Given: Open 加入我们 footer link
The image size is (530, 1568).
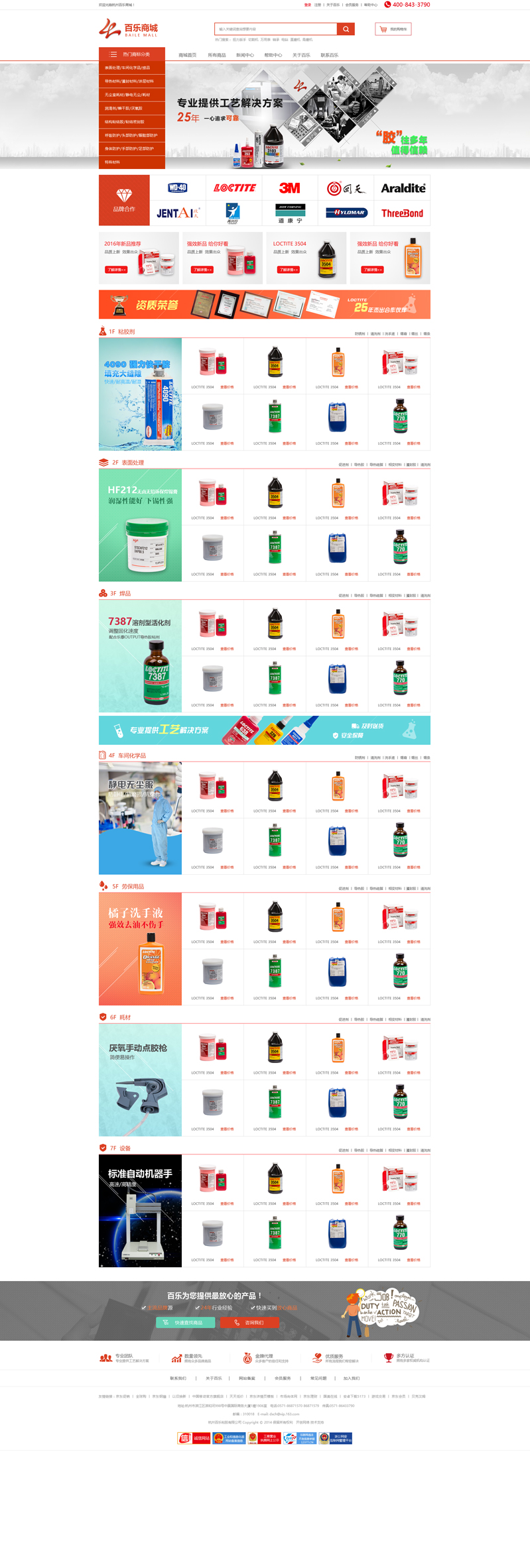Looking at the screenshot, I should tap(351, 1378).
